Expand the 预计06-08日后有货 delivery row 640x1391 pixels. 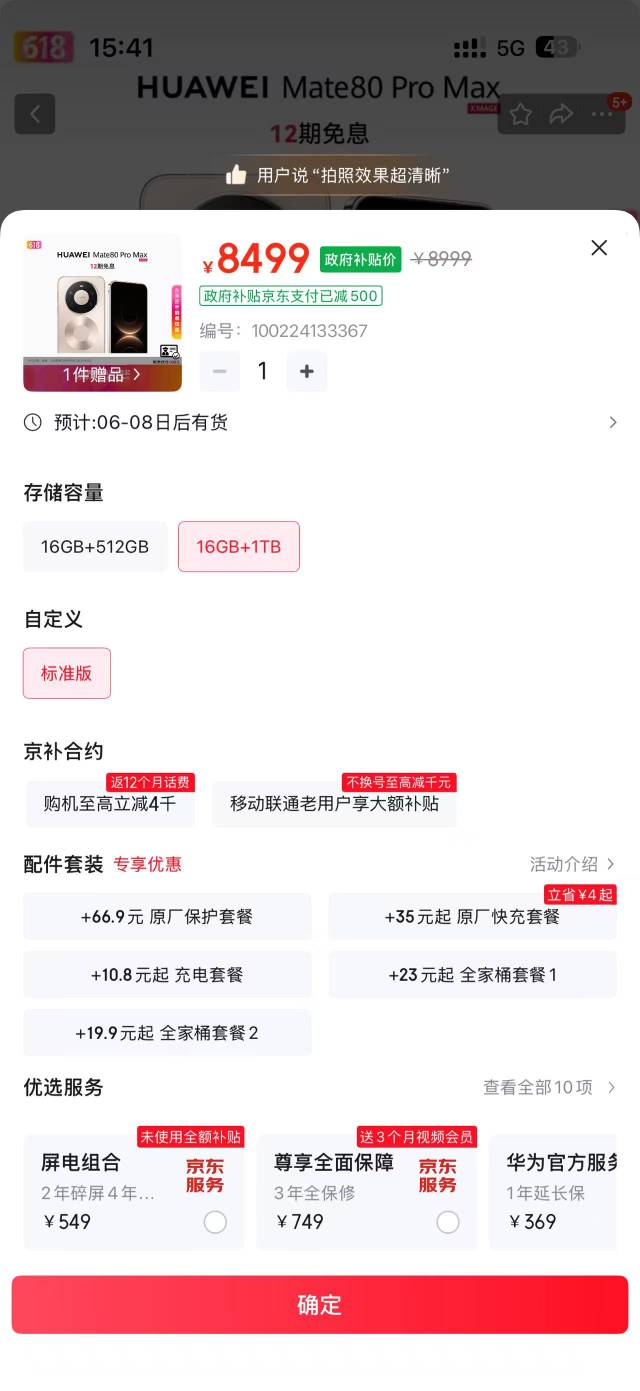pyautogui.click(x=320, y=422)
